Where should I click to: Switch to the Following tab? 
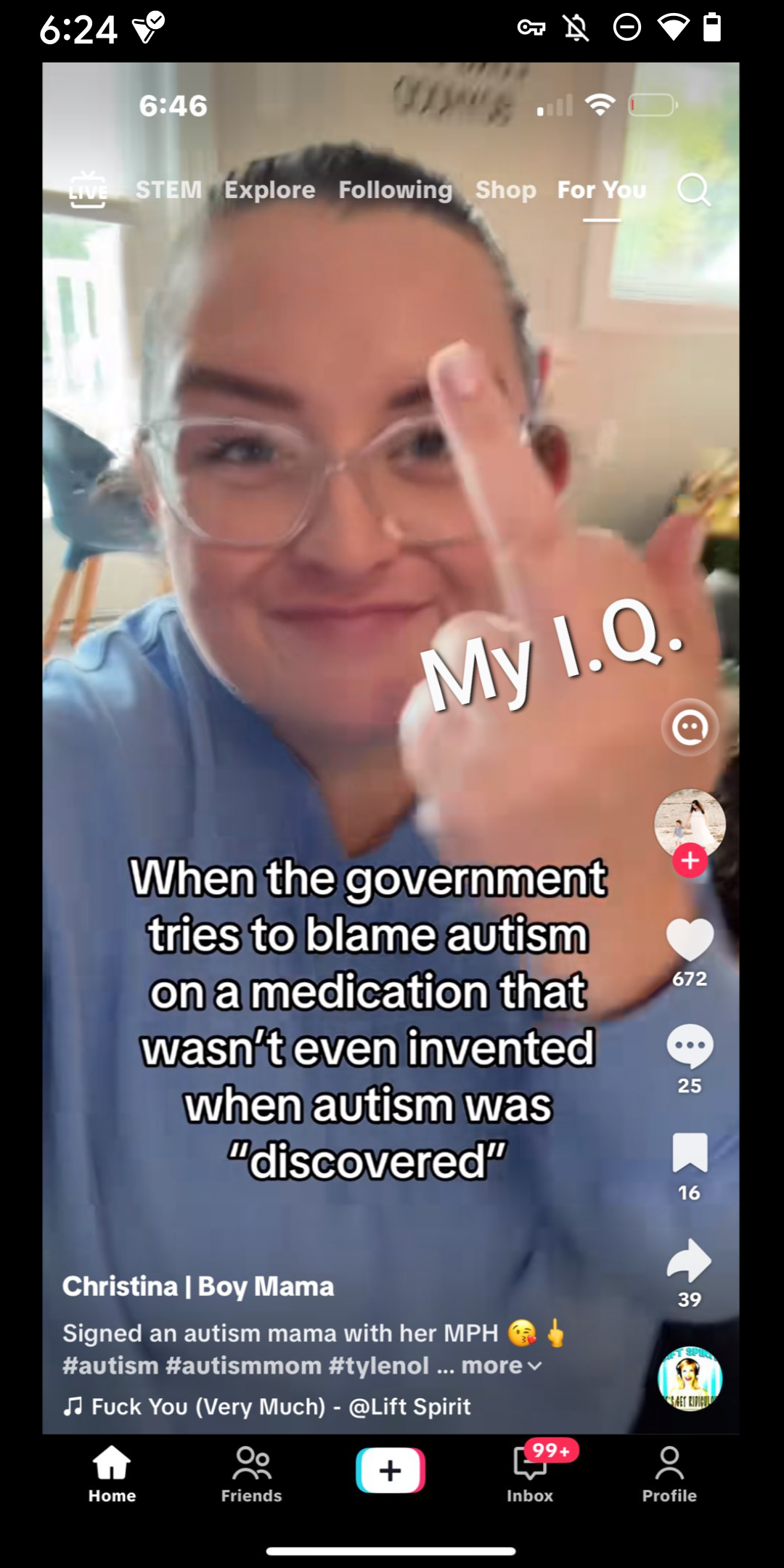click(x=395, y=190)
